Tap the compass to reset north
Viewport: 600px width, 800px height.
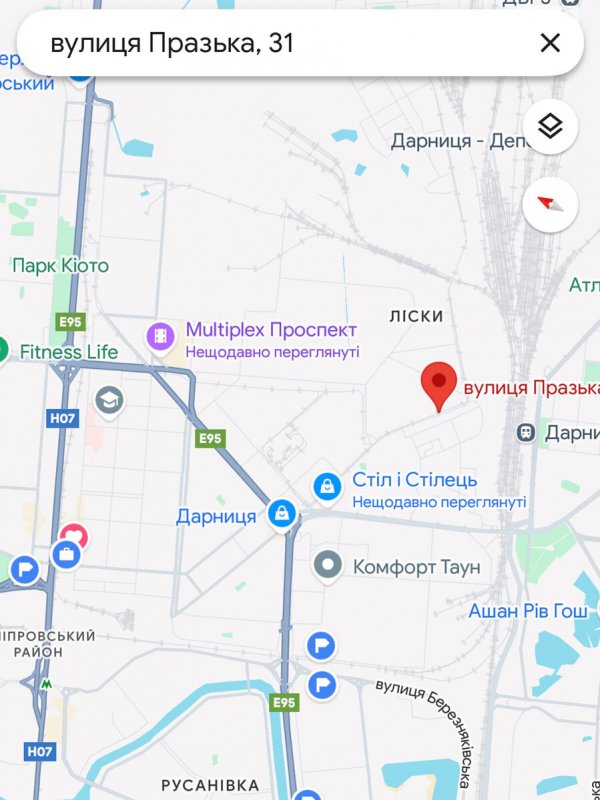coord(551,205)
